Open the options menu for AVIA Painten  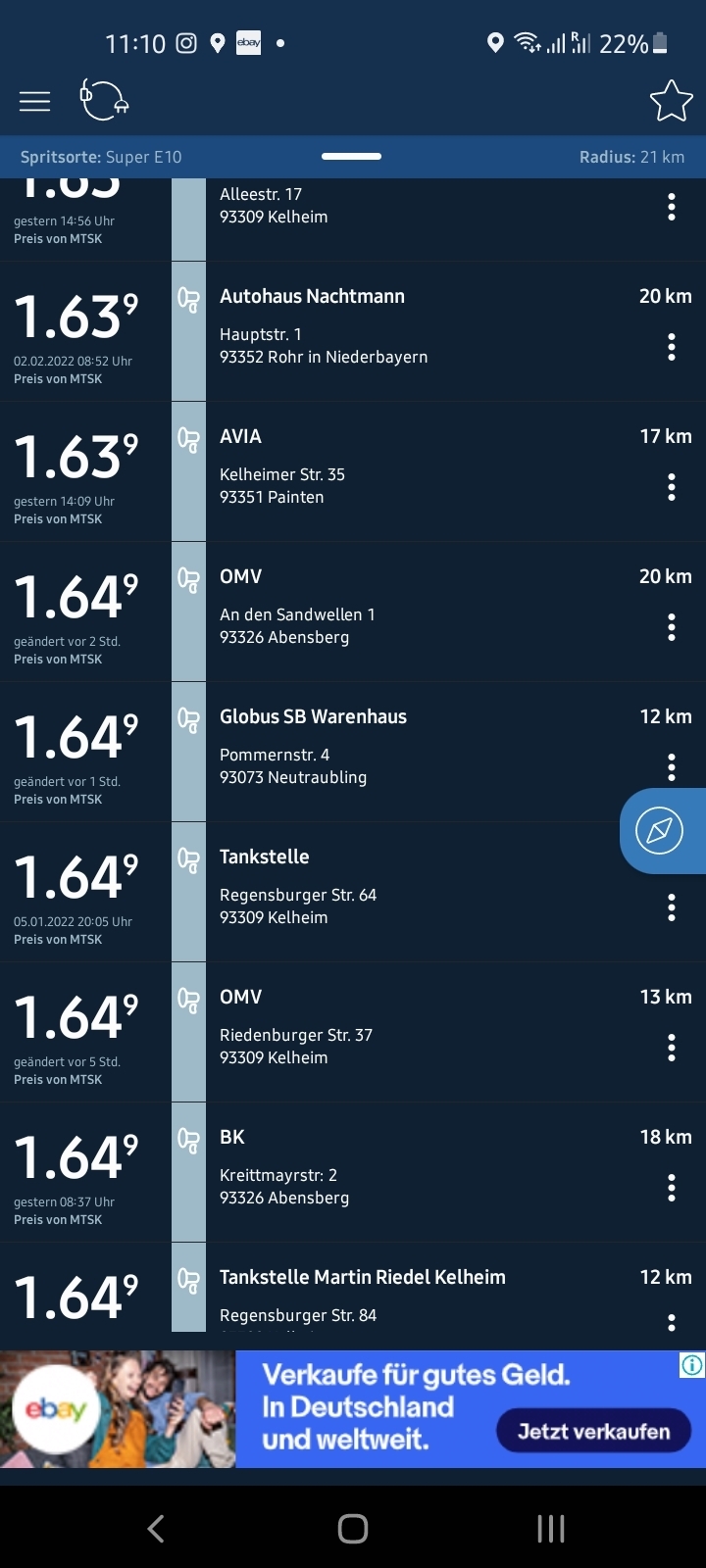coord(672,487)
